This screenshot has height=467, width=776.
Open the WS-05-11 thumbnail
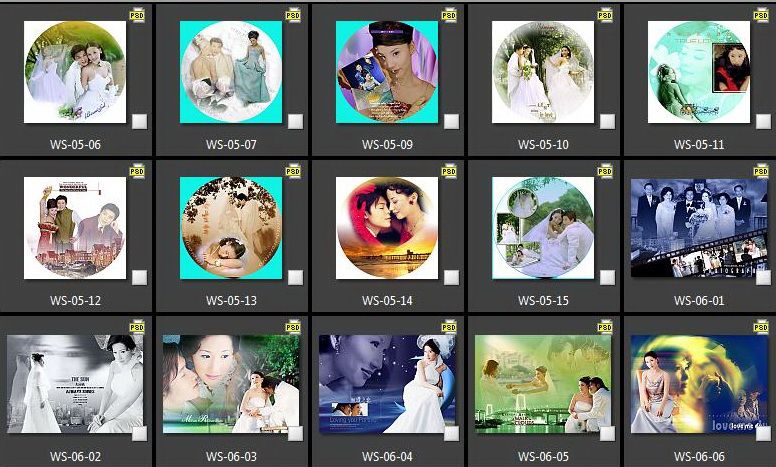pyautogui.click(x=699, y=72)
